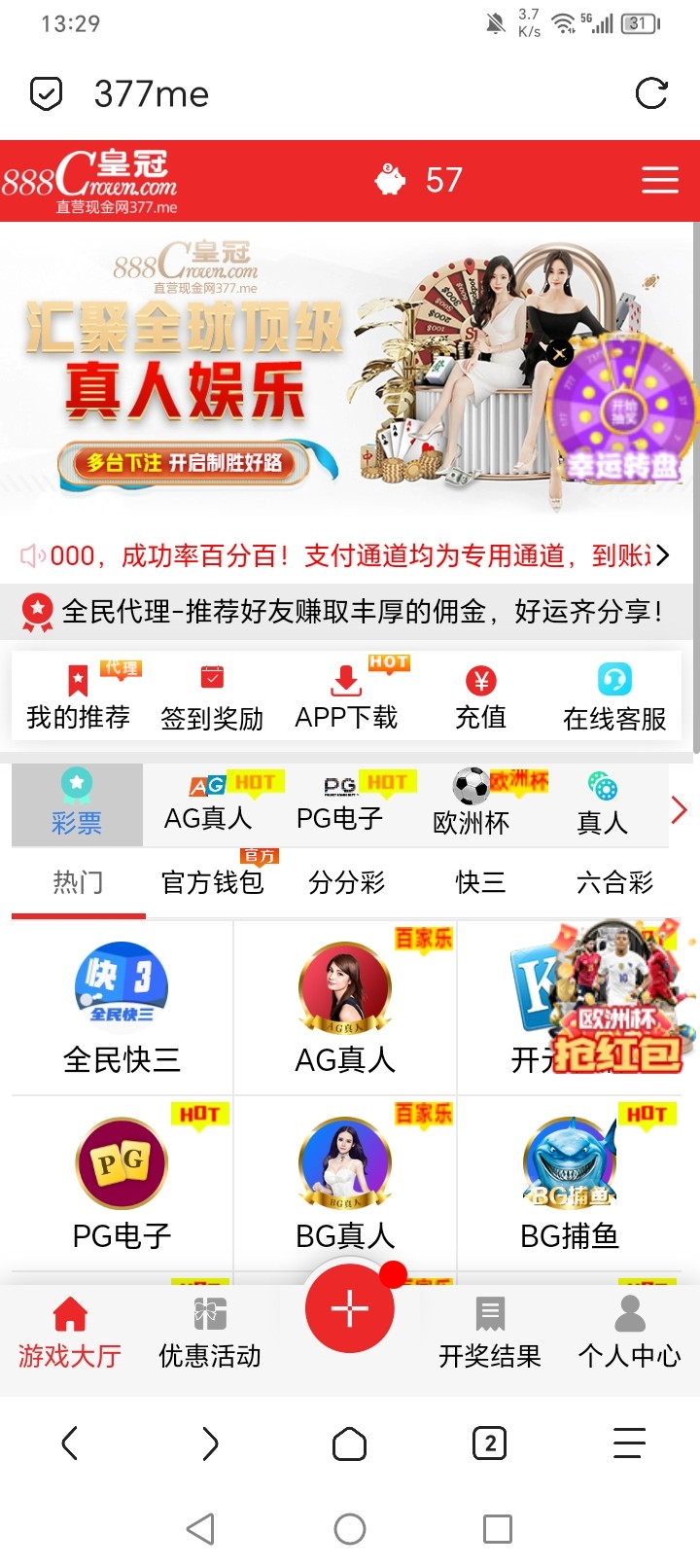Open the 全民快三 game tile
Viewport: 700px width, 1568px height.
[122, 1007]
